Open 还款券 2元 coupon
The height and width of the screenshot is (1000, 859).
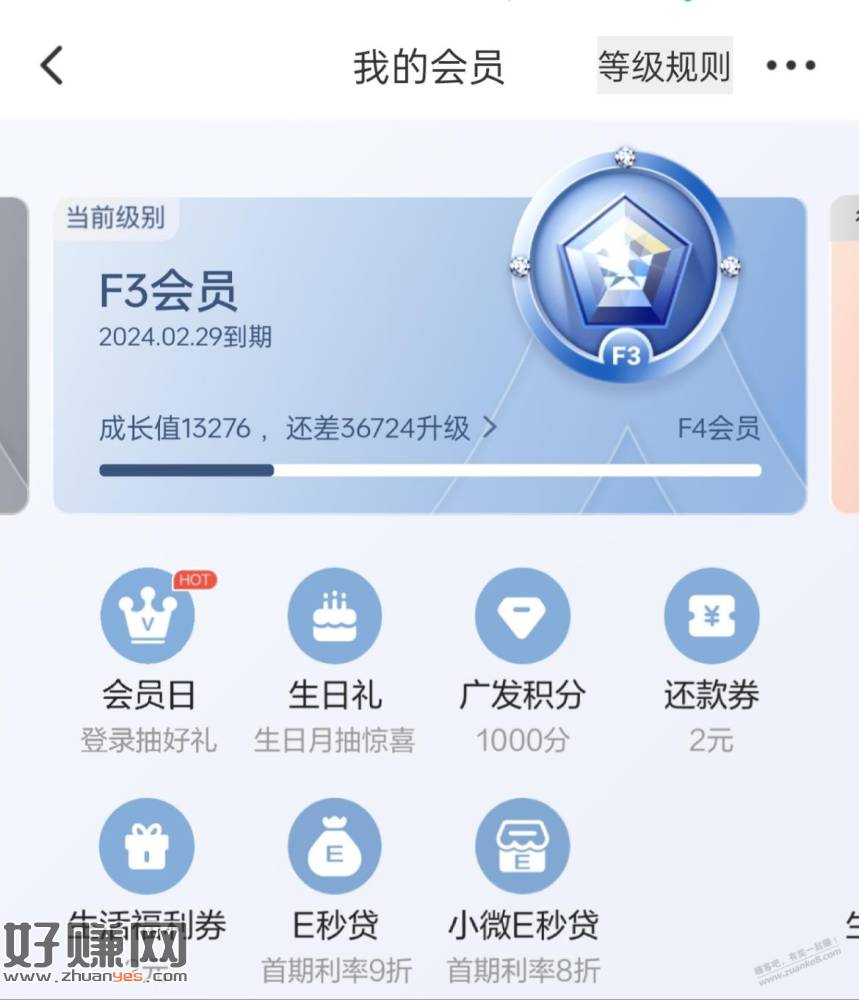[711, 616]
